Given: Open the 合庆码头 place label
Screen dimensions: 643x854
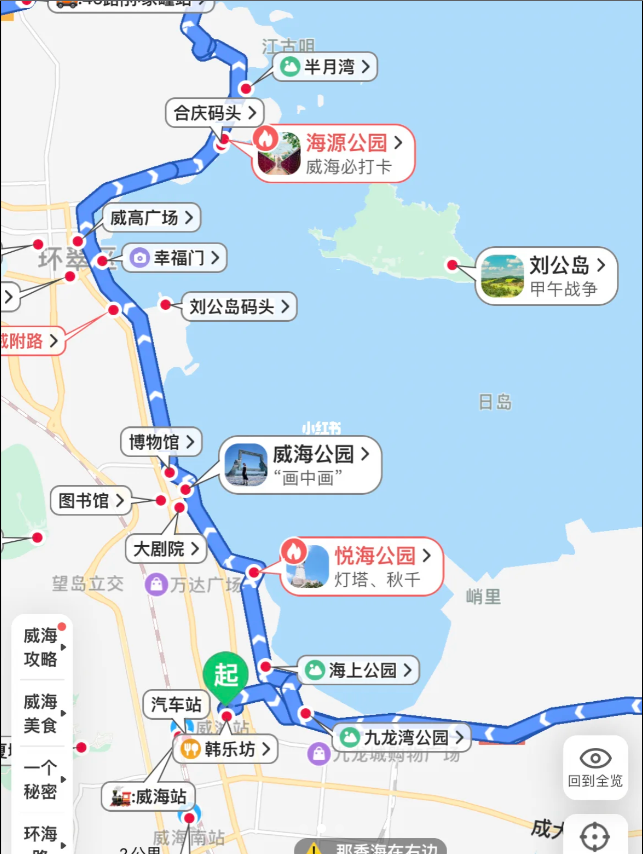Looking at the screenshot, I should coord(214,113).
